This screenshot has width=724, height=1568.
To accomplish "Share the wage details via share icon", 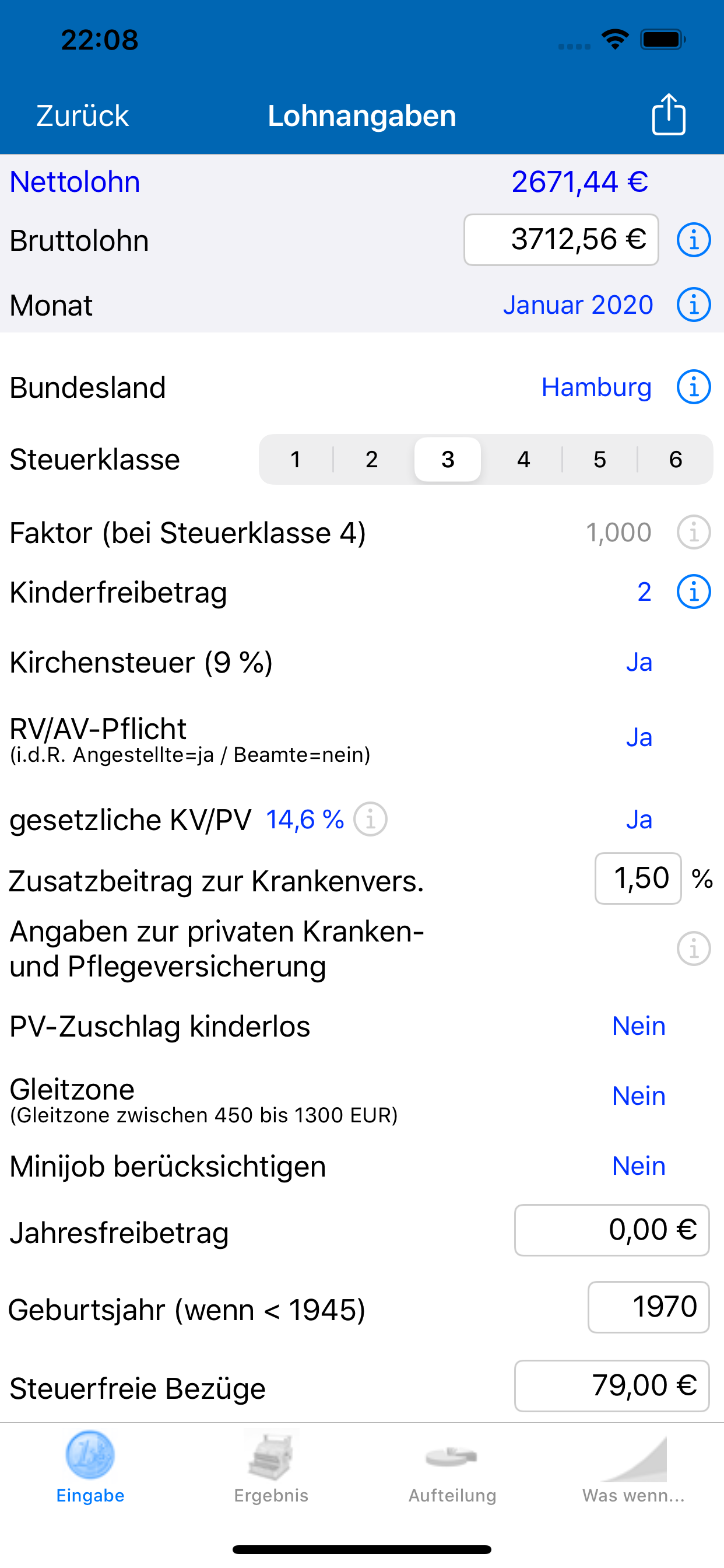I will pyautogui.click(x=669, y=114).
